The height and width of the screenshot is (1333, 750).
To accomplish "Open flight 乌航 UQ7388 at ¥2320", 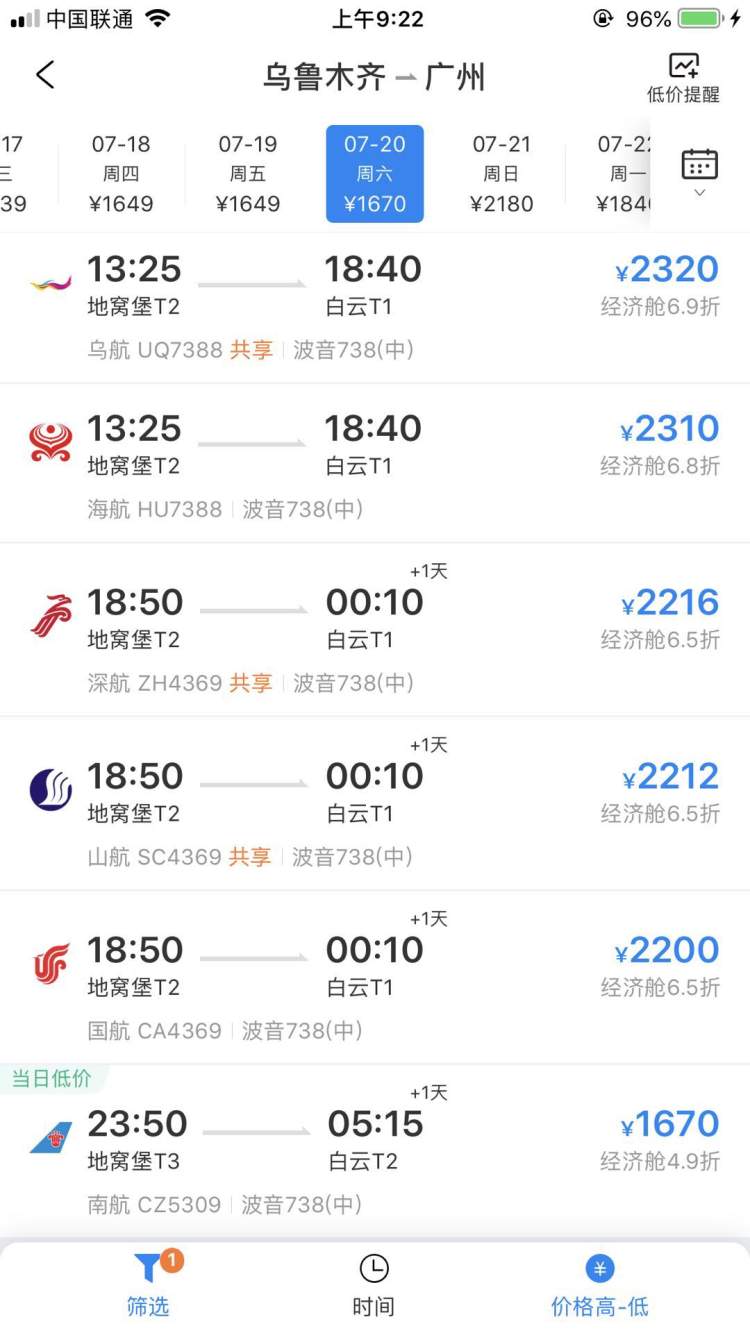I will [x=375, y=307].
